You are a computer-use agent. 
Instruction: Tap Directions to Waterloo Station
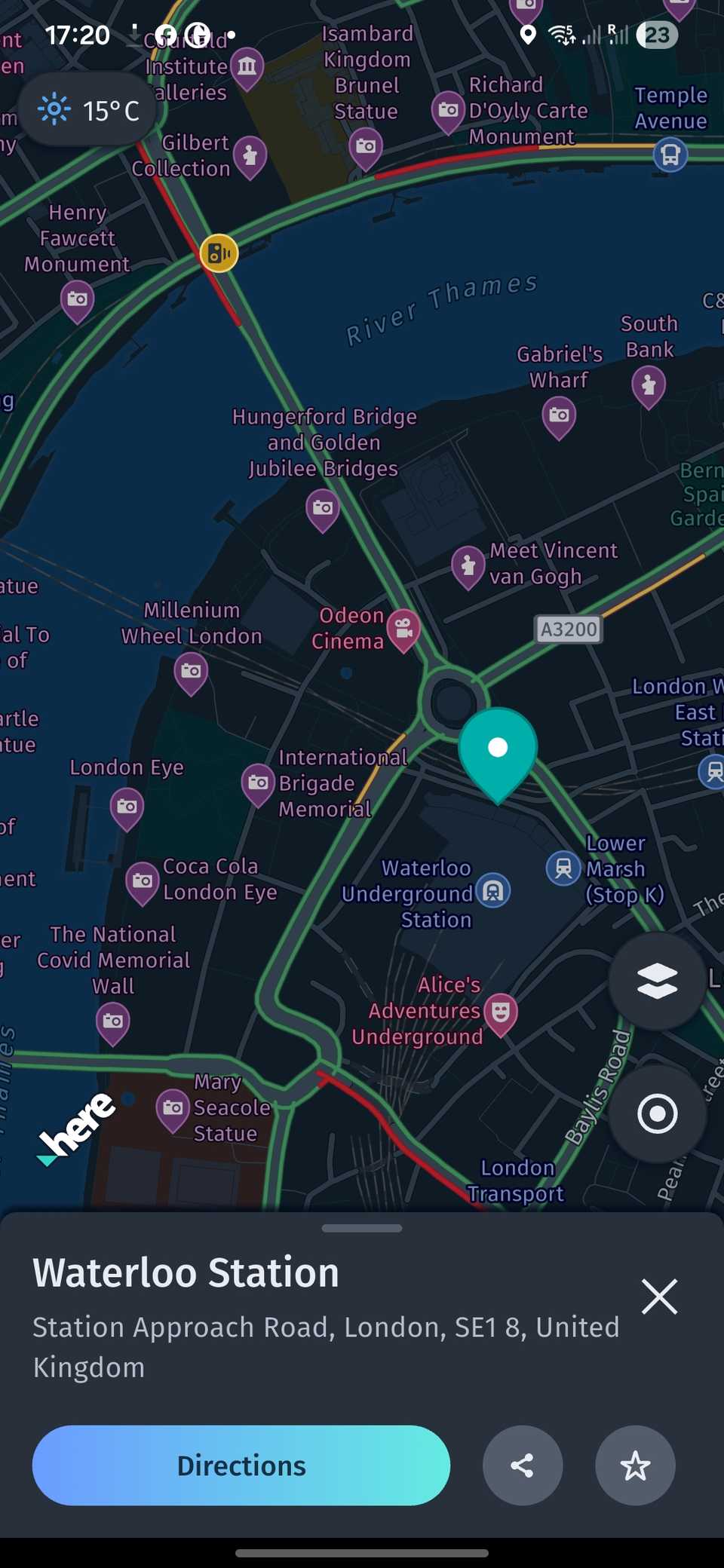[240, 1465]
